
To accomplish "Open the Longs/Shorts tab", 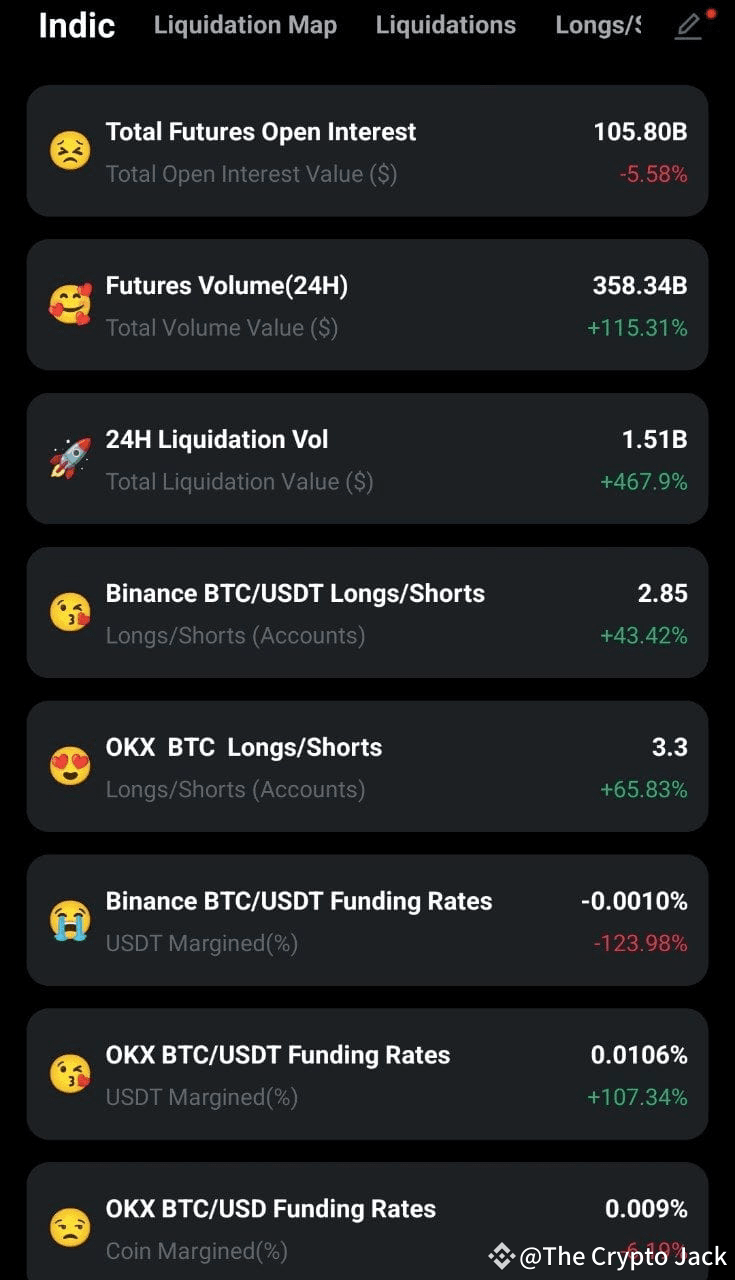I will pyautogui.click(x=597, y=25).
